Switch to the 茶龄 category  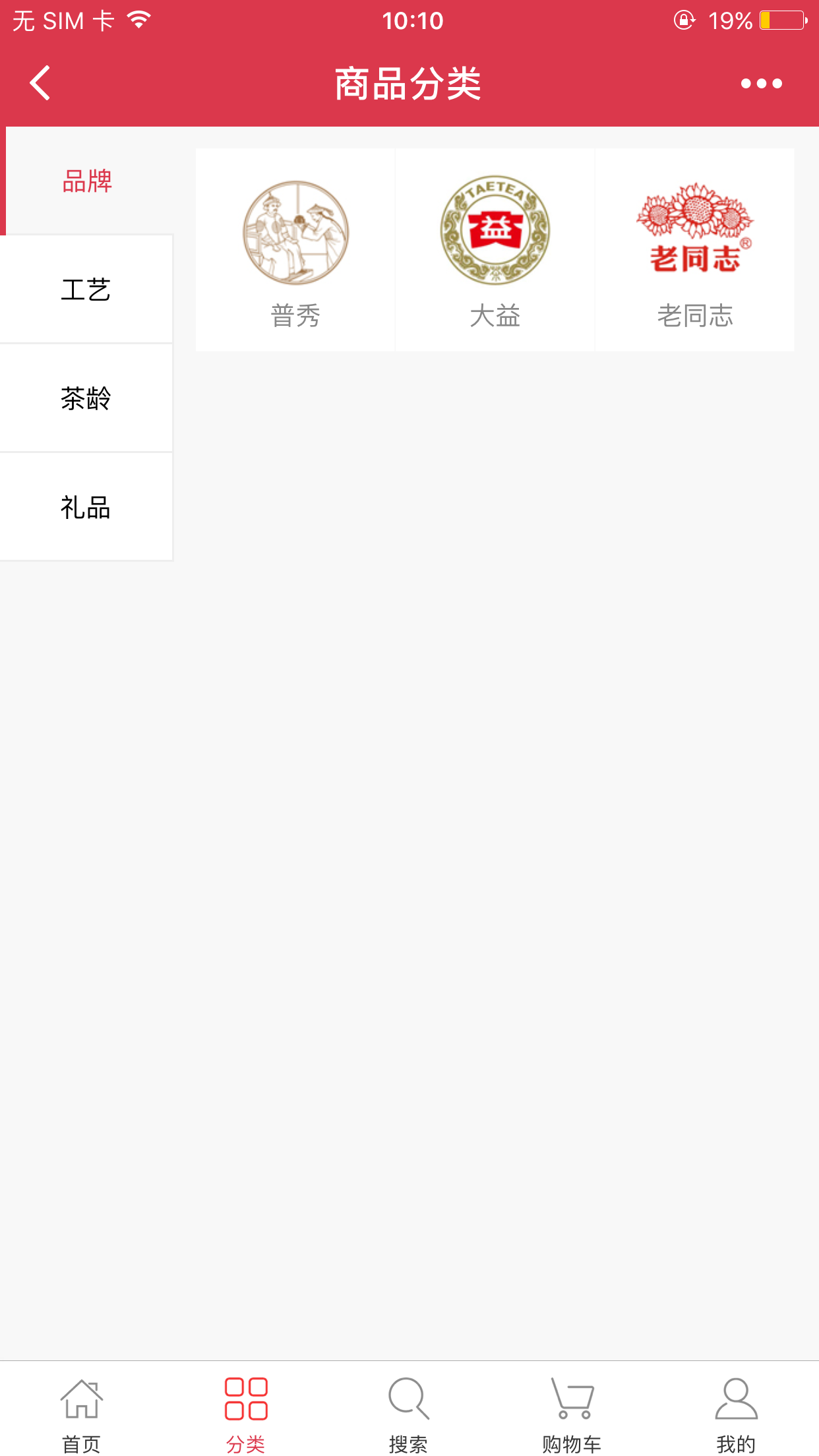(x=86, y=398)
